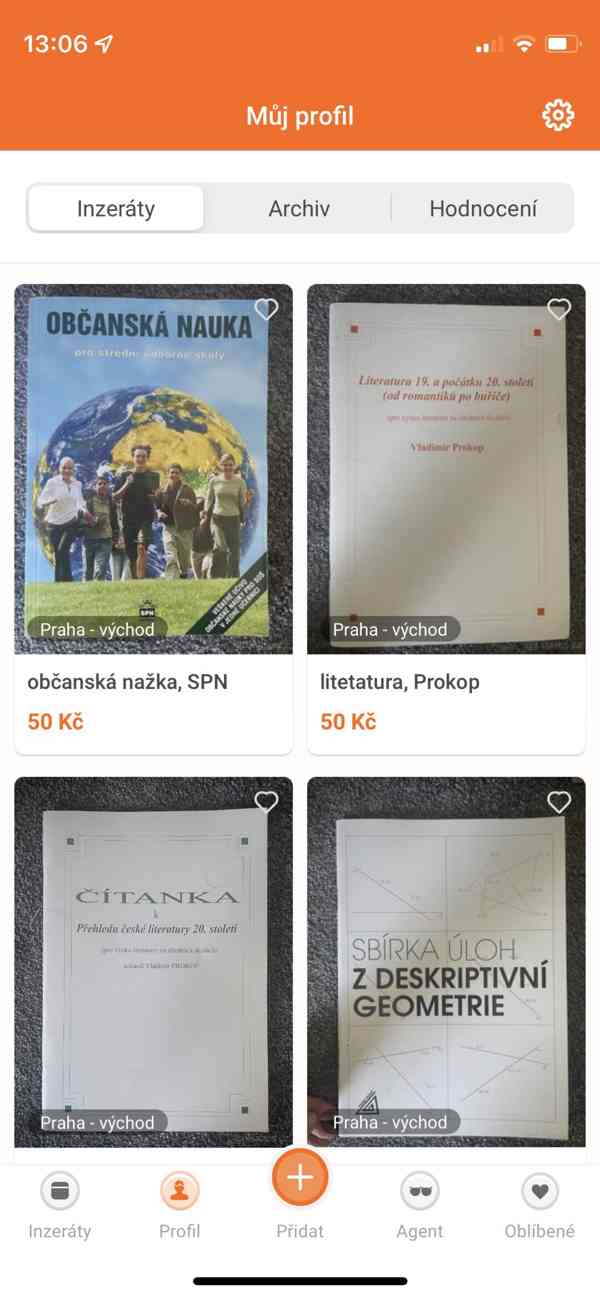This screenshot has width=600, height=1298.
Task: Switch to the Hodnocení segment
Action: pos(483,209)
